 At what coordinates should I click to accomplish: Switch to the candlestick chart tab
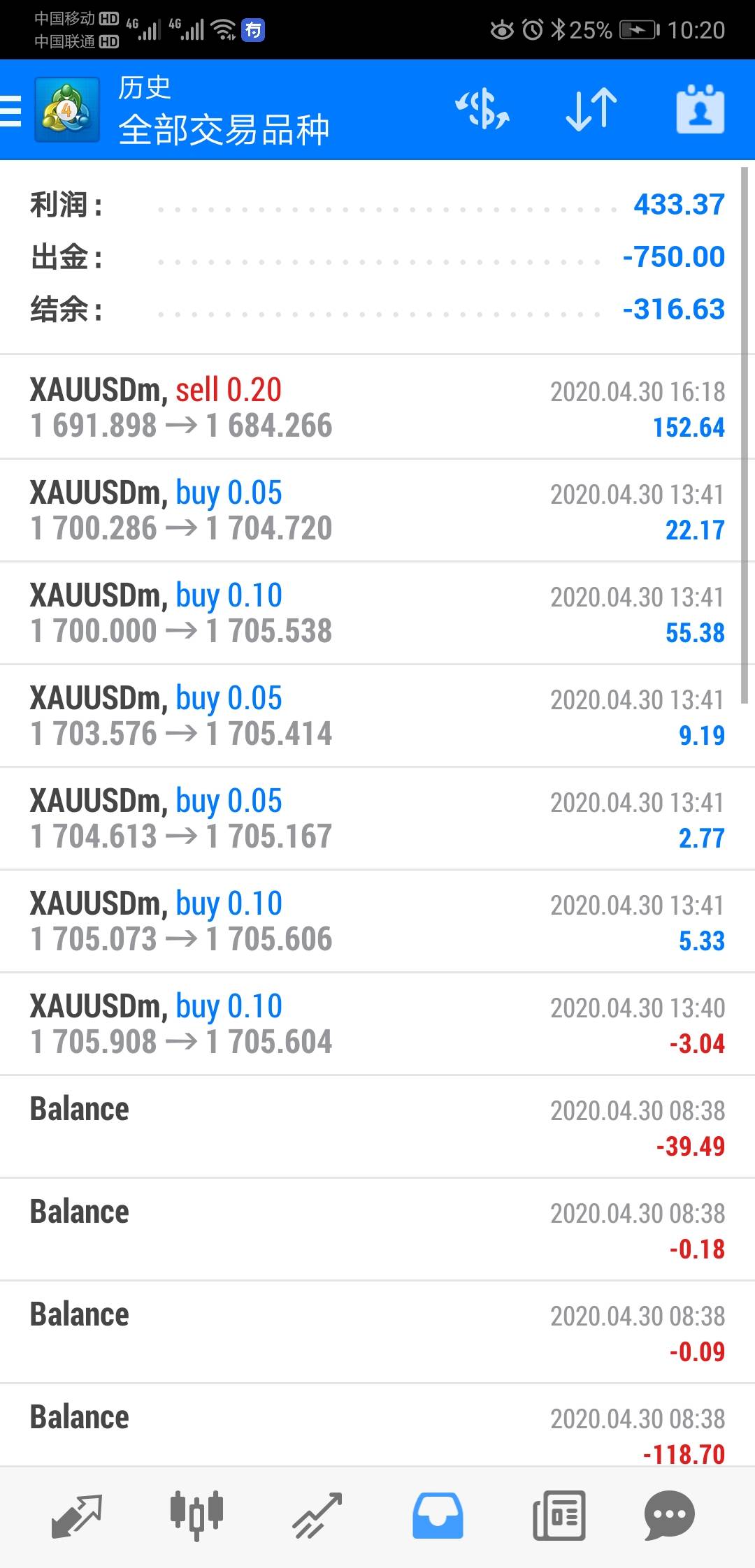point(196,1515)
